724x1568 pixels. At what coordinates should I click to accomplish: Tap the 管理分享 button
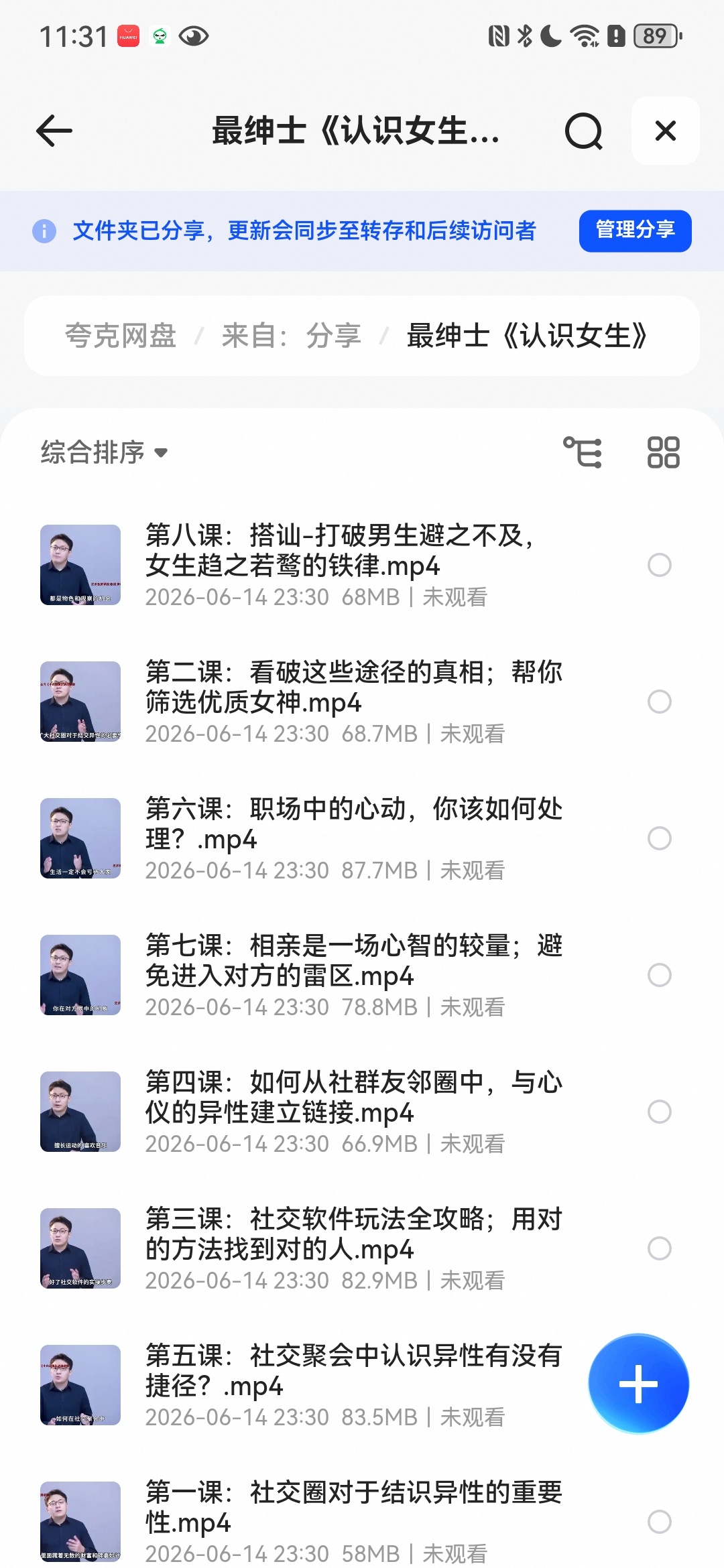pos(635,231)
